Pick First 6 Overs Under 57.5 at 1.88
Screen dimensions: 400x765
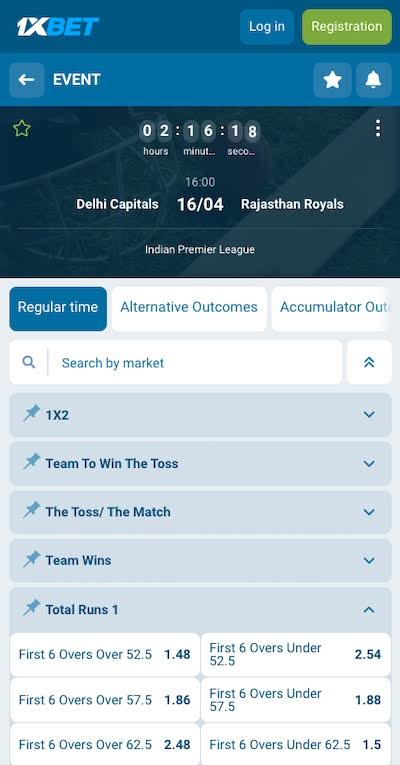[x=296, y=700]
